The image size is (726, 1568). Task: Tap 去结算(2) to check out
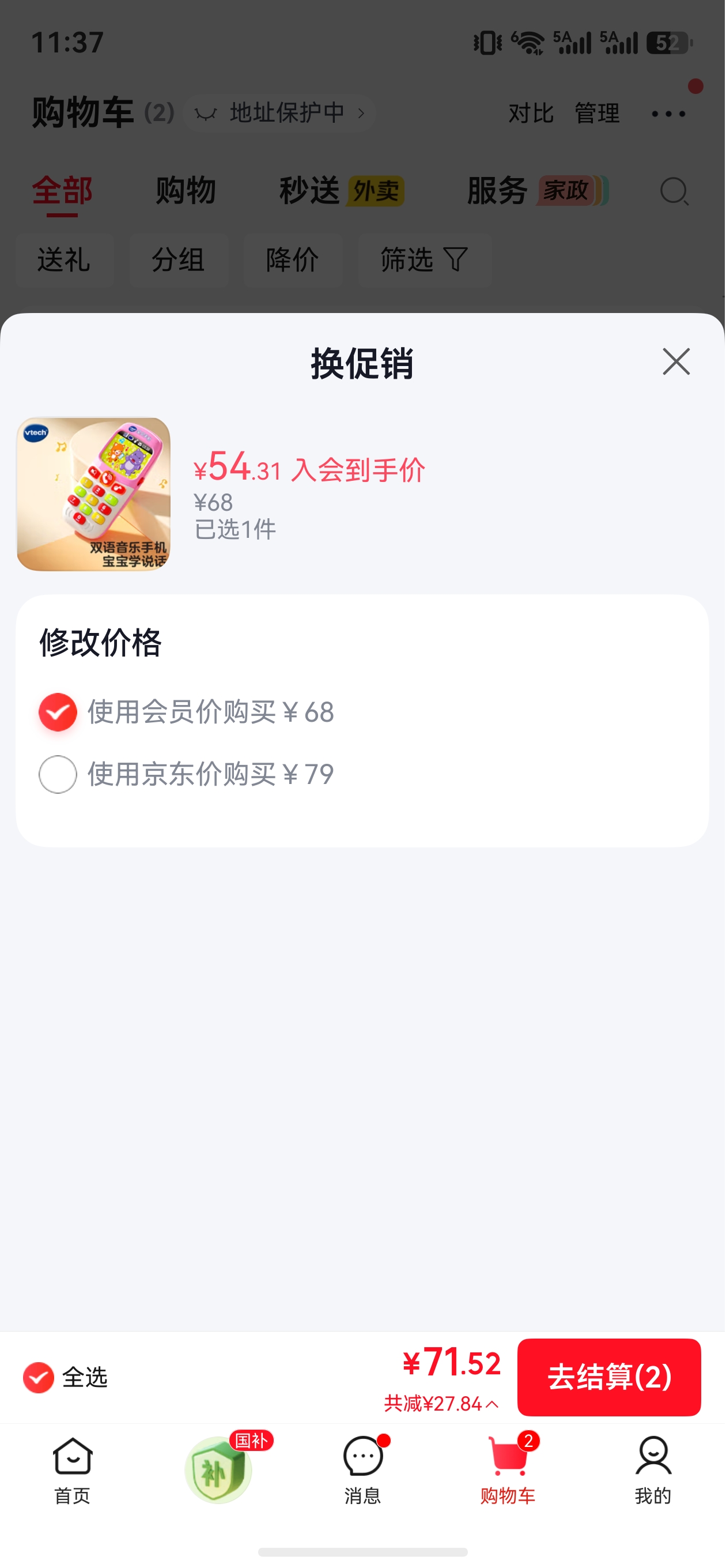(609, 1377)
